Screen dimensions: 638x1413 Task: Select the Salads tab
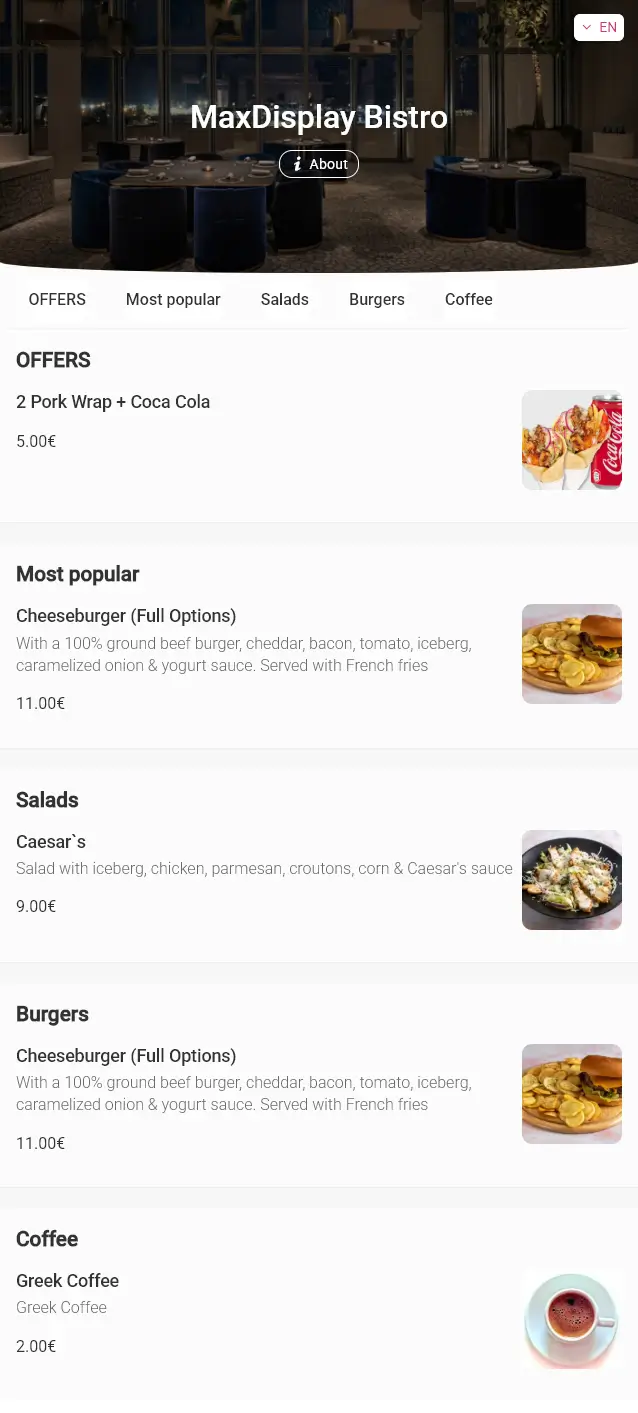(x=285, y=300)
